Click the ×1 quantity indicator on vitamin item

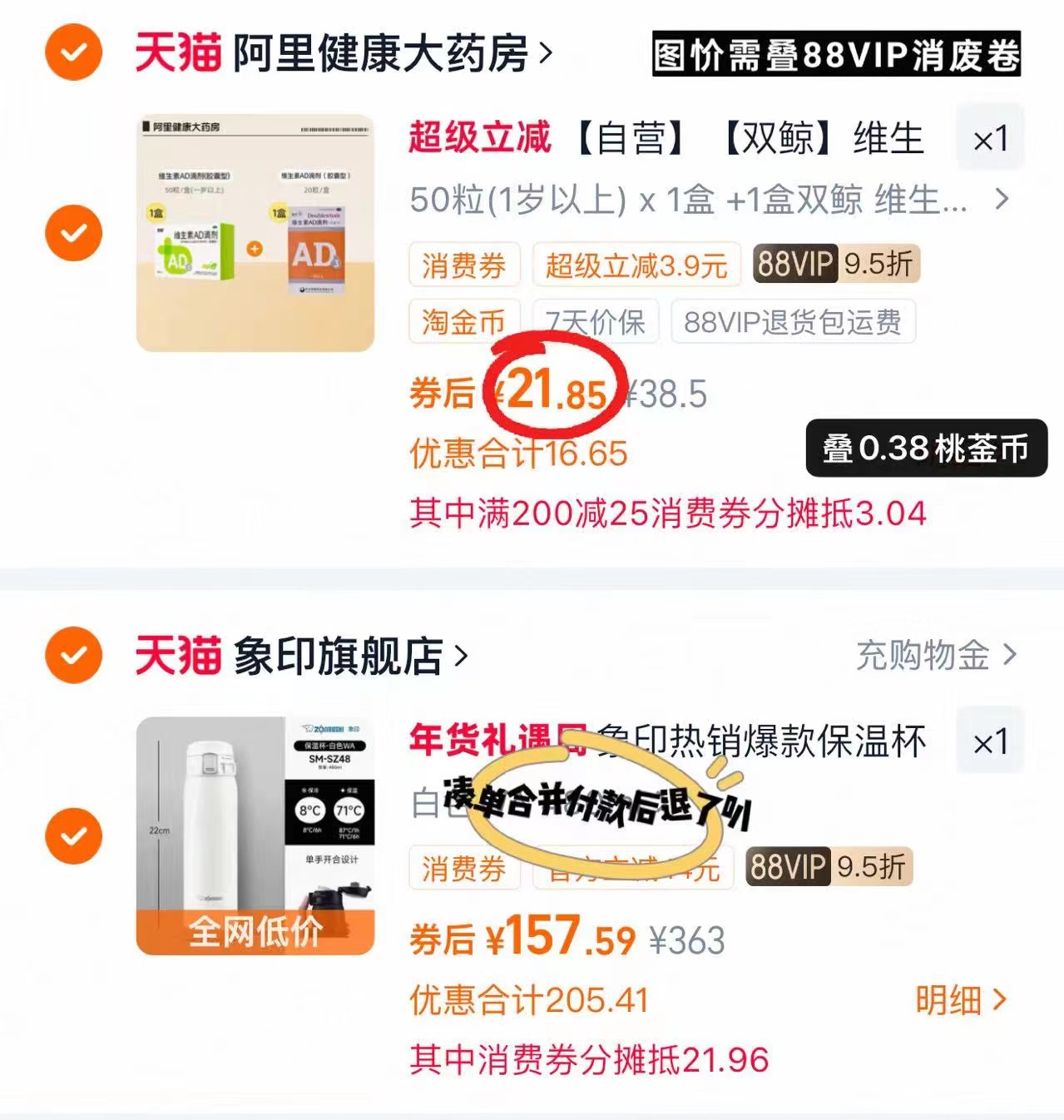click(x=990, y=139)
